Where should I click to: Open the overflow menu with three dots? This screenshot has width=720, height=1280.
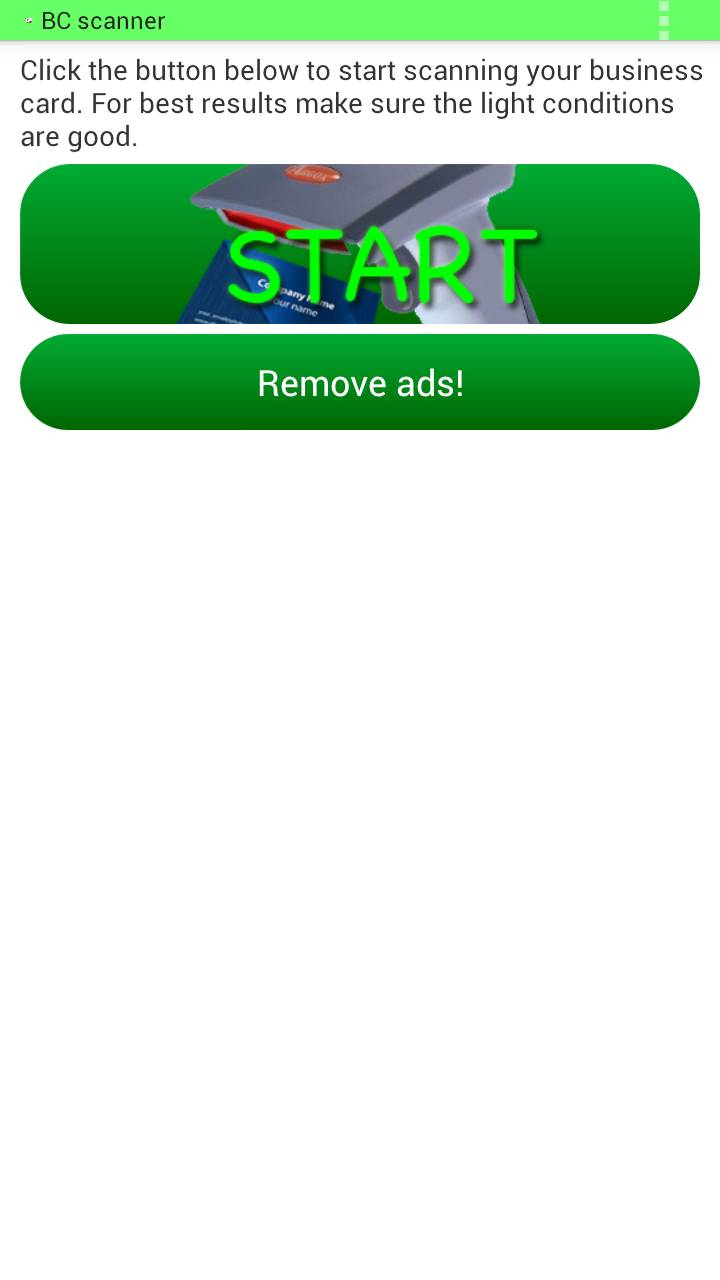tap(663, 19)
